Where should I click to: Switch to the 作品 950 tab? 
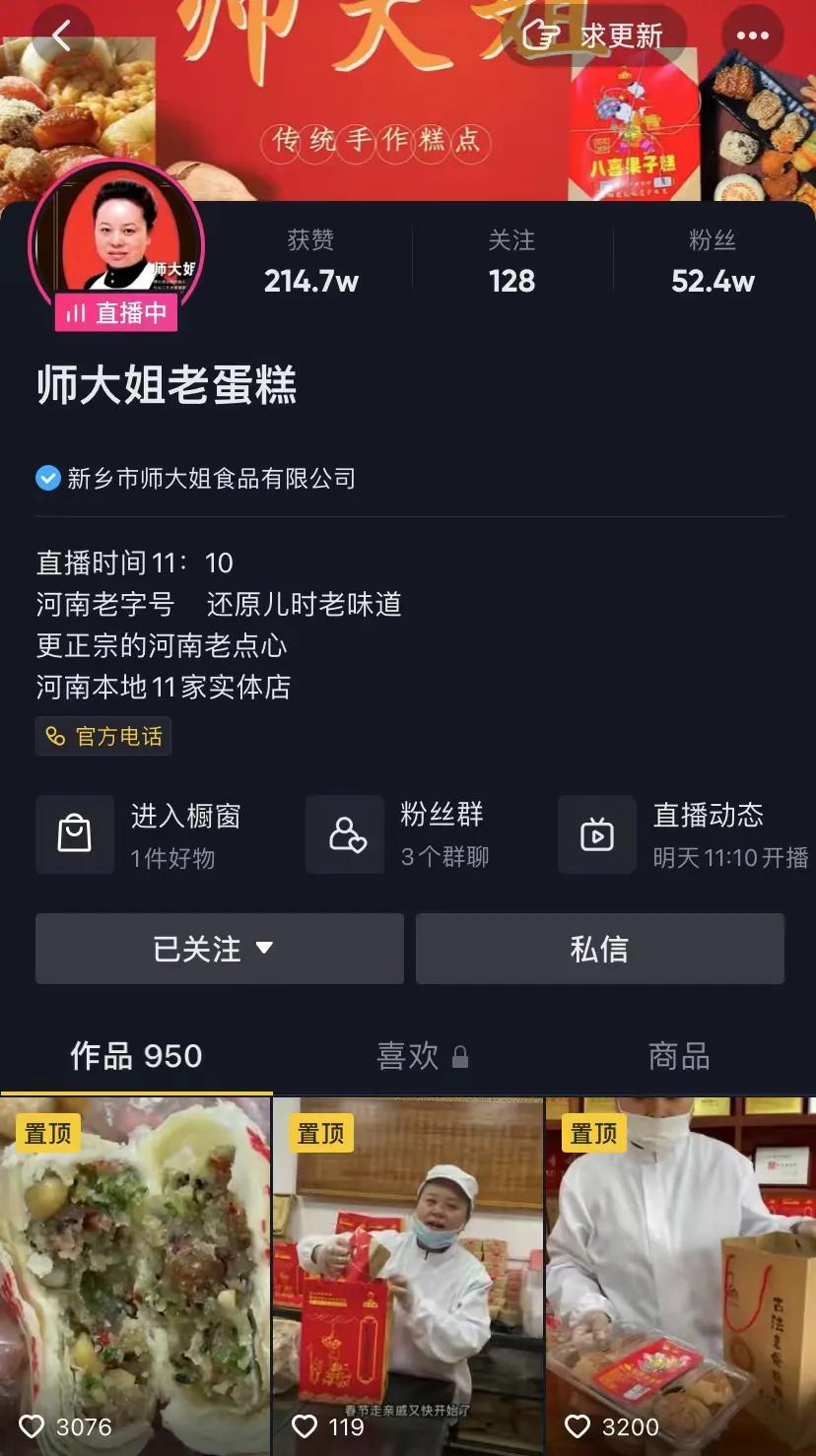click(136, 1056)
